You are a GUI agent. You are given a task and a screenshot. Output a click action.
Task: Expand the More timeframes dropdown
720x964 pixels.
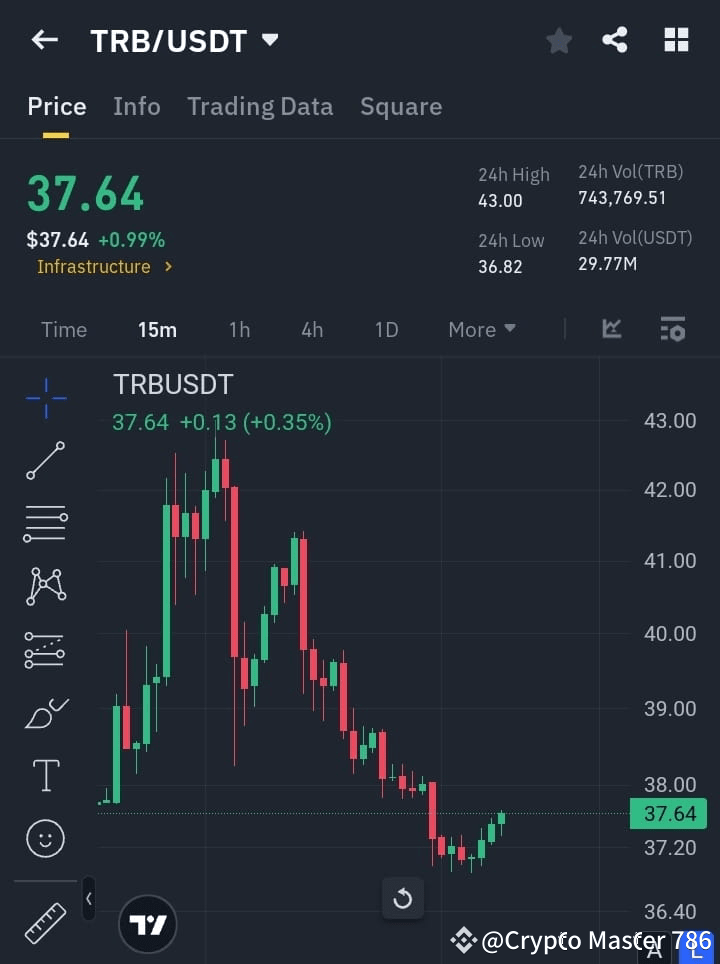[x=481, y=329]
